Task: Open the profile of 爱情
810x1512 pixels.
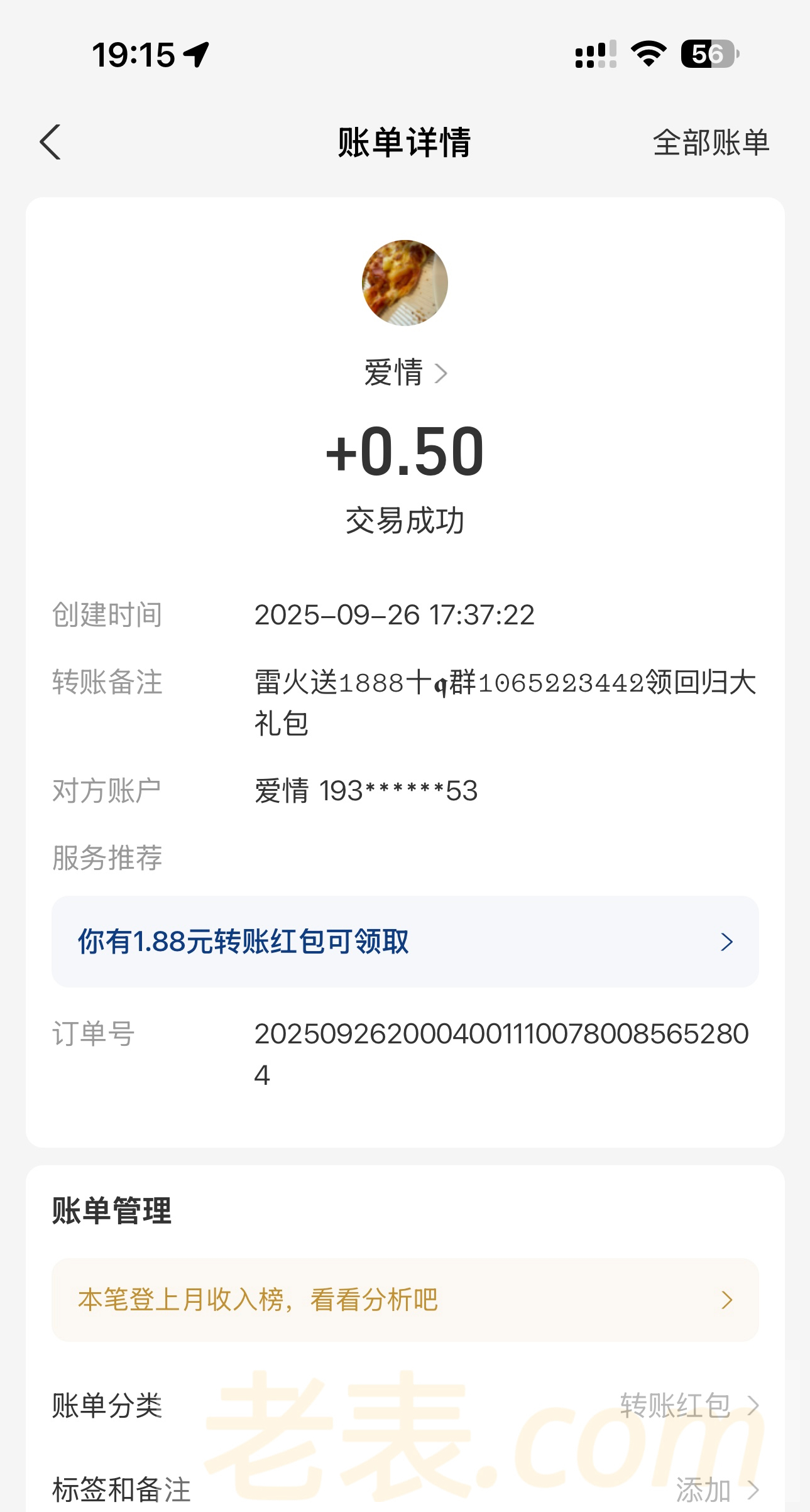Action: [405, 373]
